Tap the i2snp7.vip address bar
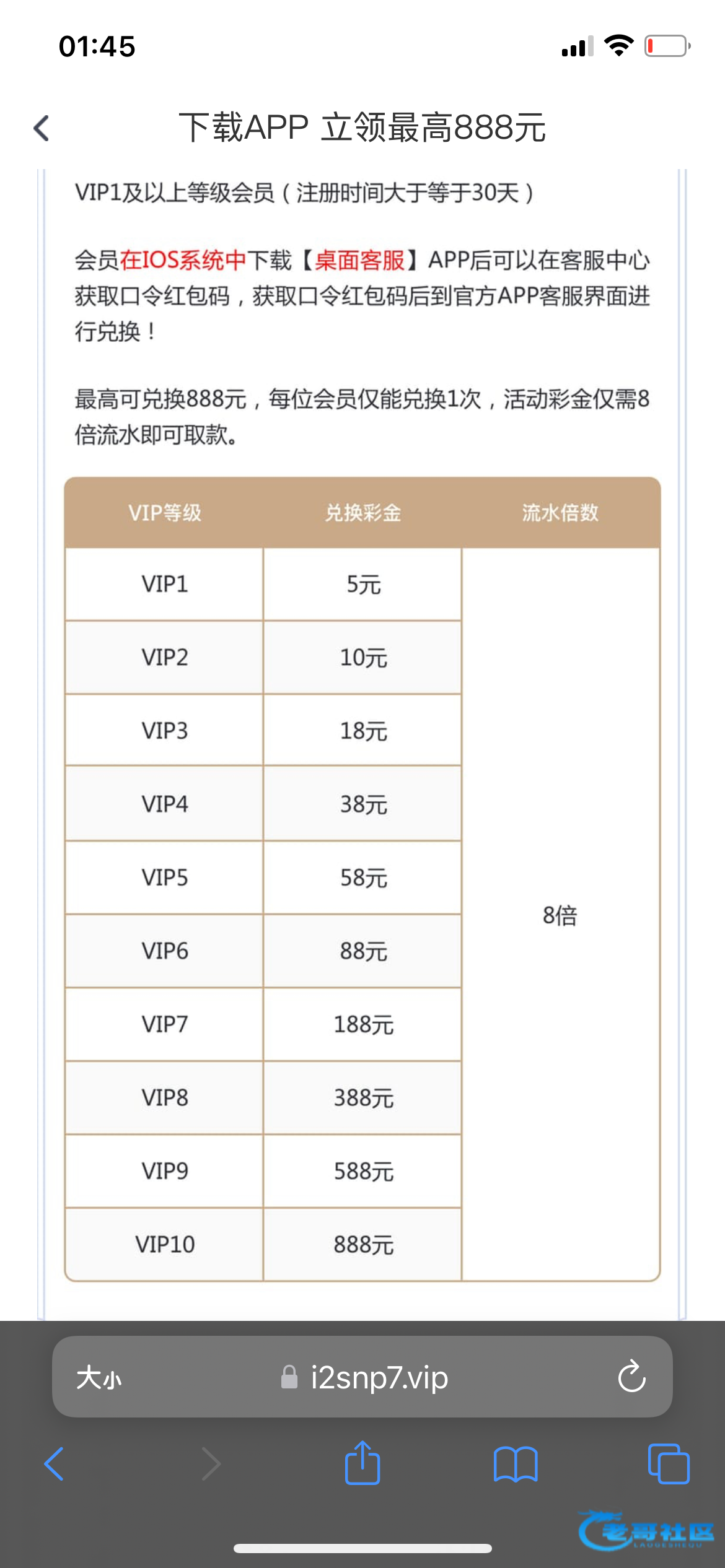The image size is (725, 1568). [378, 1377]
